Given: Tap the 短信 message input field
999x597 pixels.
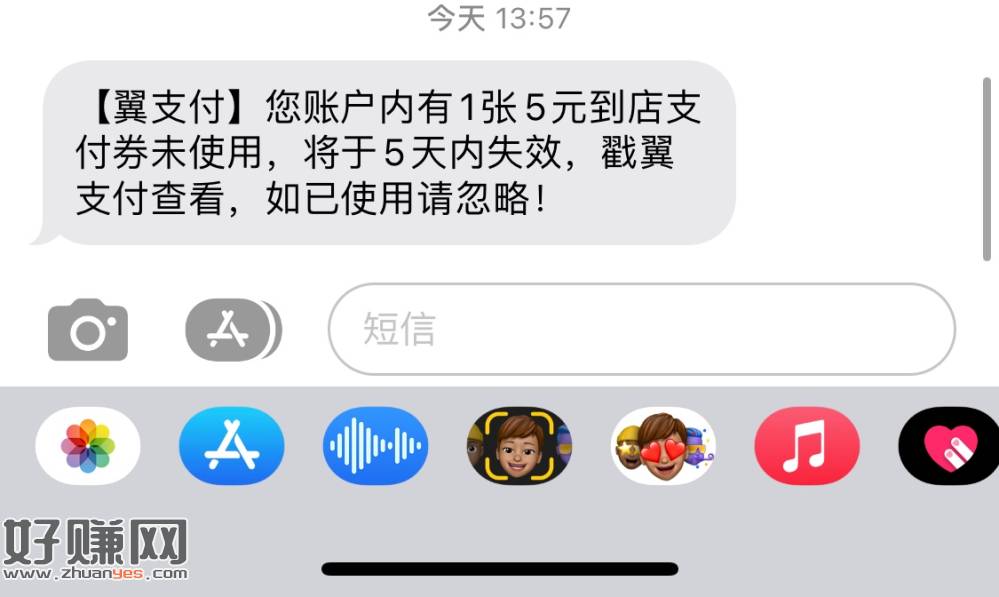Looking at the screenshot, I should tap(641, 330).
